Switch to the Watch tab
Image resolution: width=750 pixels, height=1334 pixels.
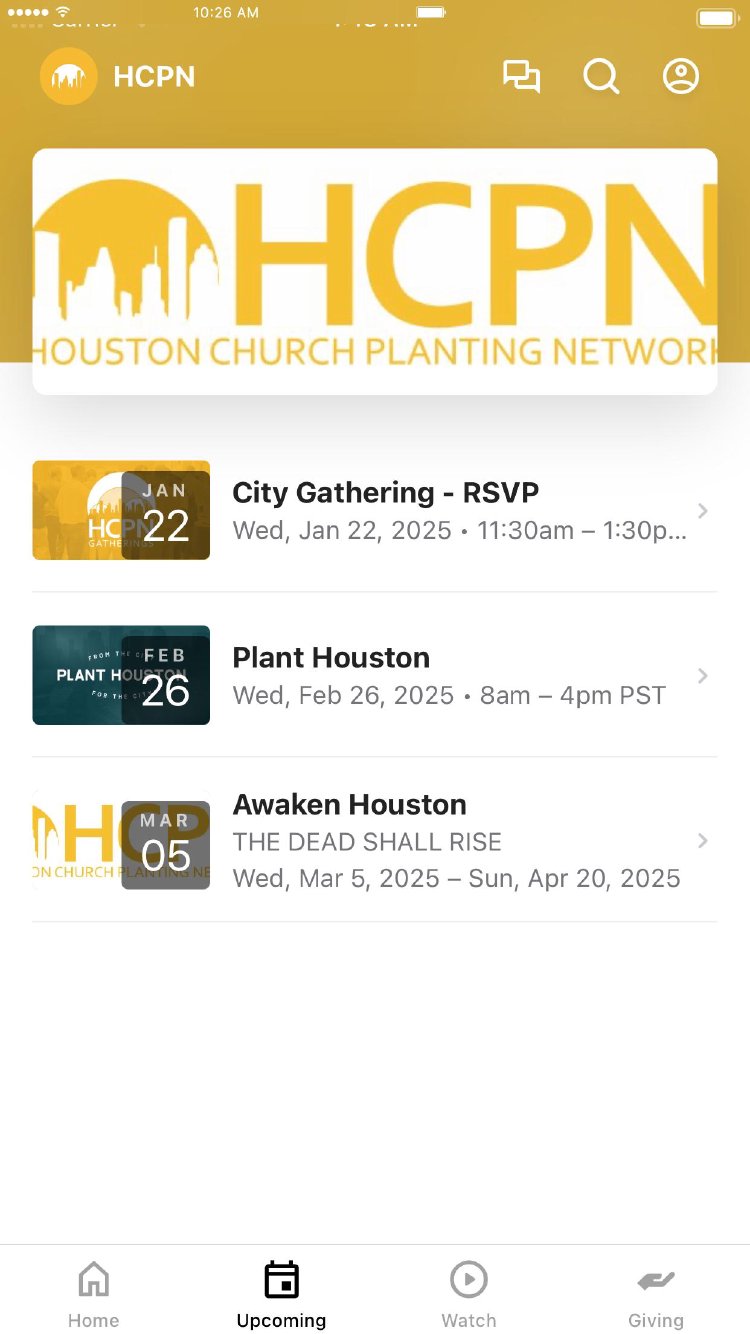469,1294
